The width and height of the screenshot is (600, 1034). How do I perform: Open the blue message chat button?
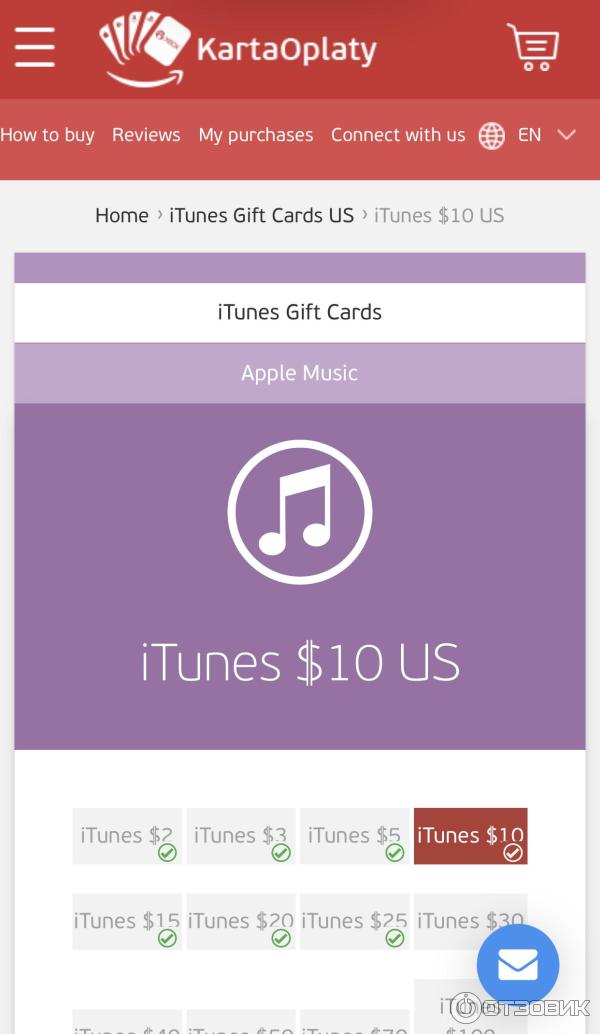point(518,965)
